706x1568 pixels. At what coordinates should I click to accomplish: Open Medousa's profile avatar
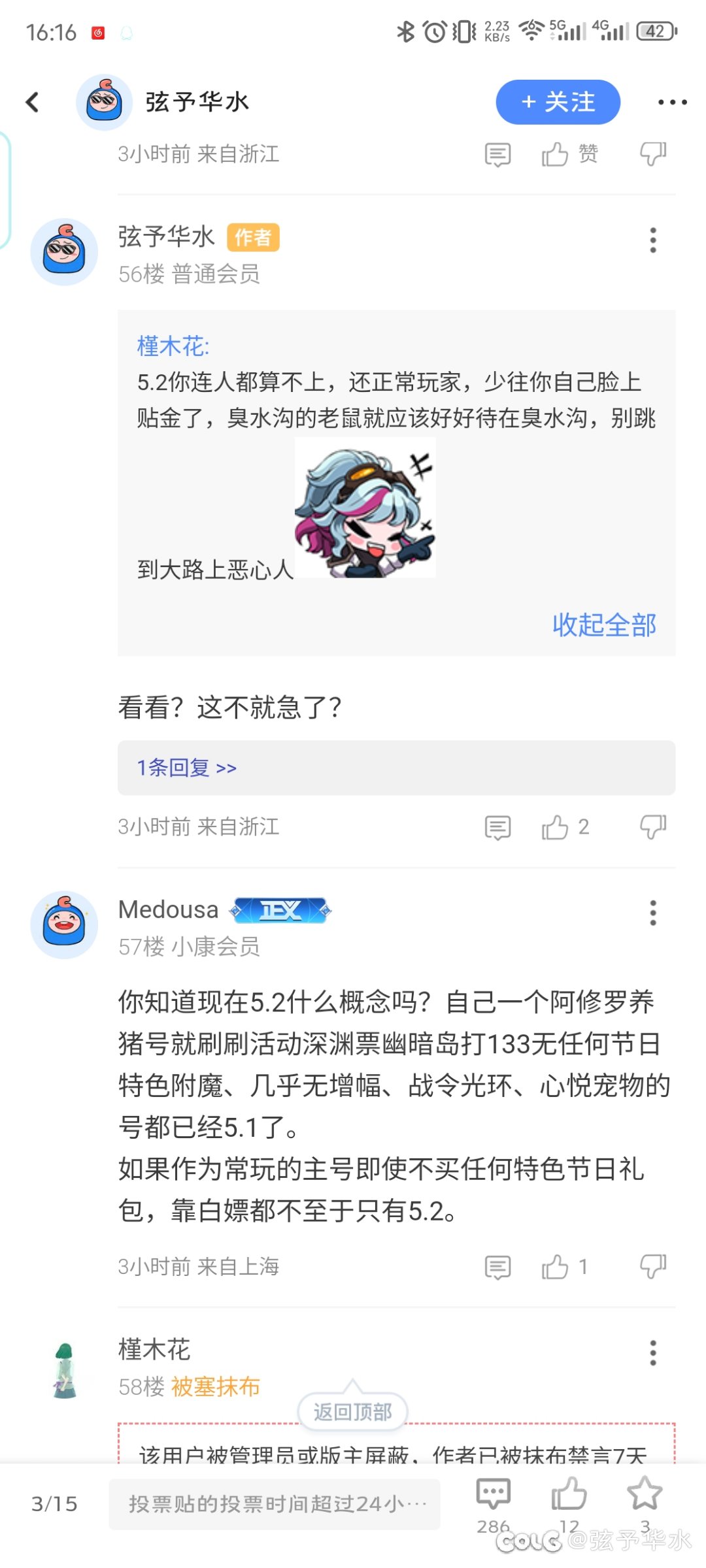tap(64, 925)
